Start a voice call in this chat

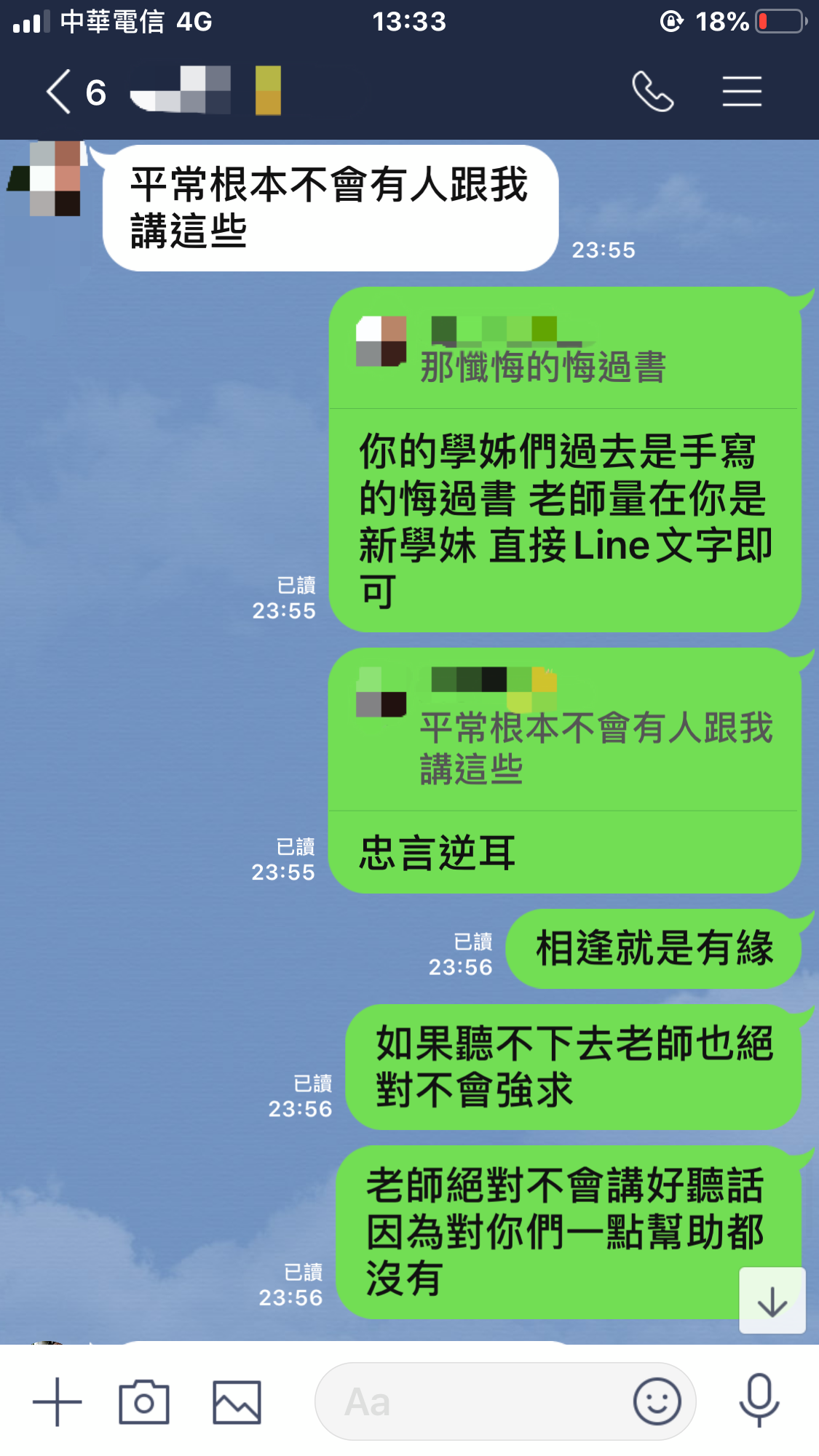click(652, 92)
